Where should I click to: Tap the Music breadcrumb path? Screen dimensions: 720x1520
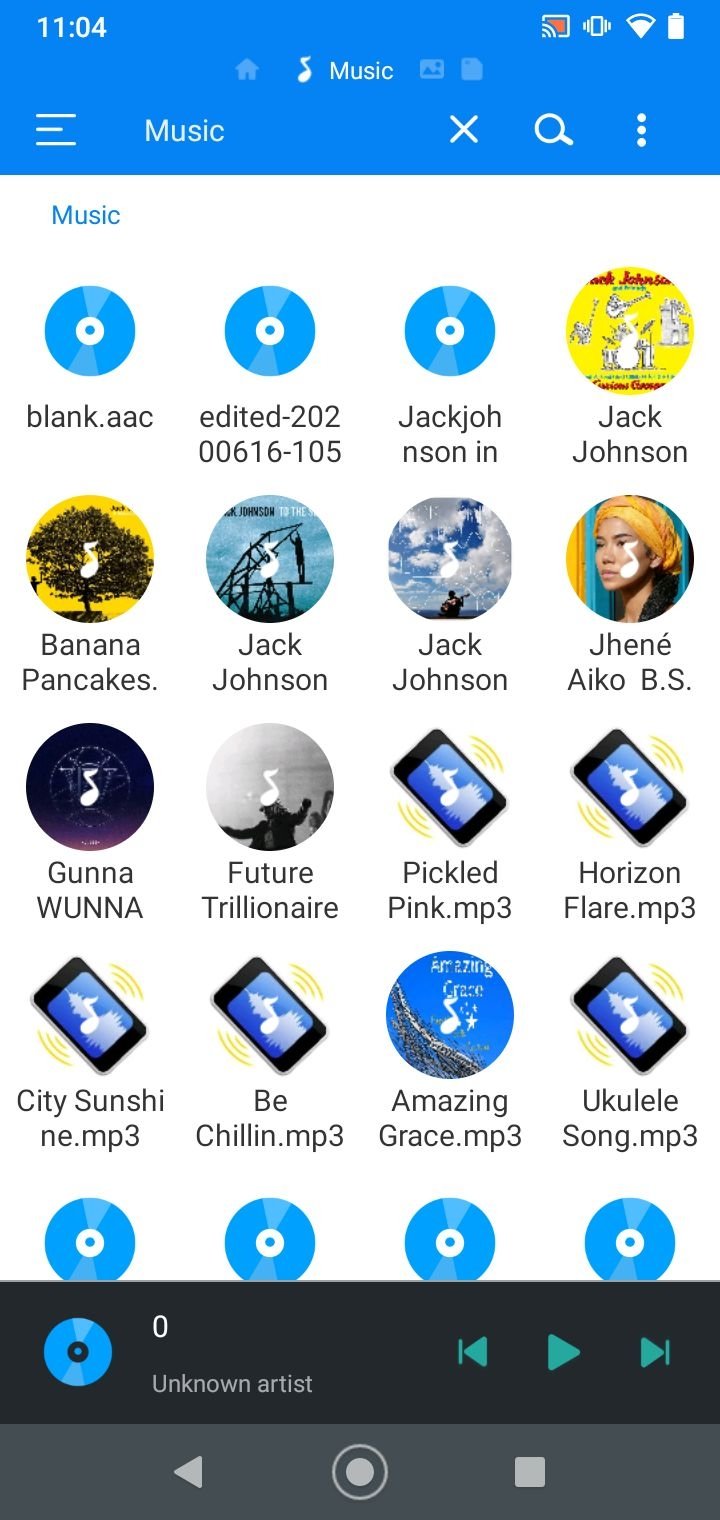pyautogui.click(x=86, y=215)
